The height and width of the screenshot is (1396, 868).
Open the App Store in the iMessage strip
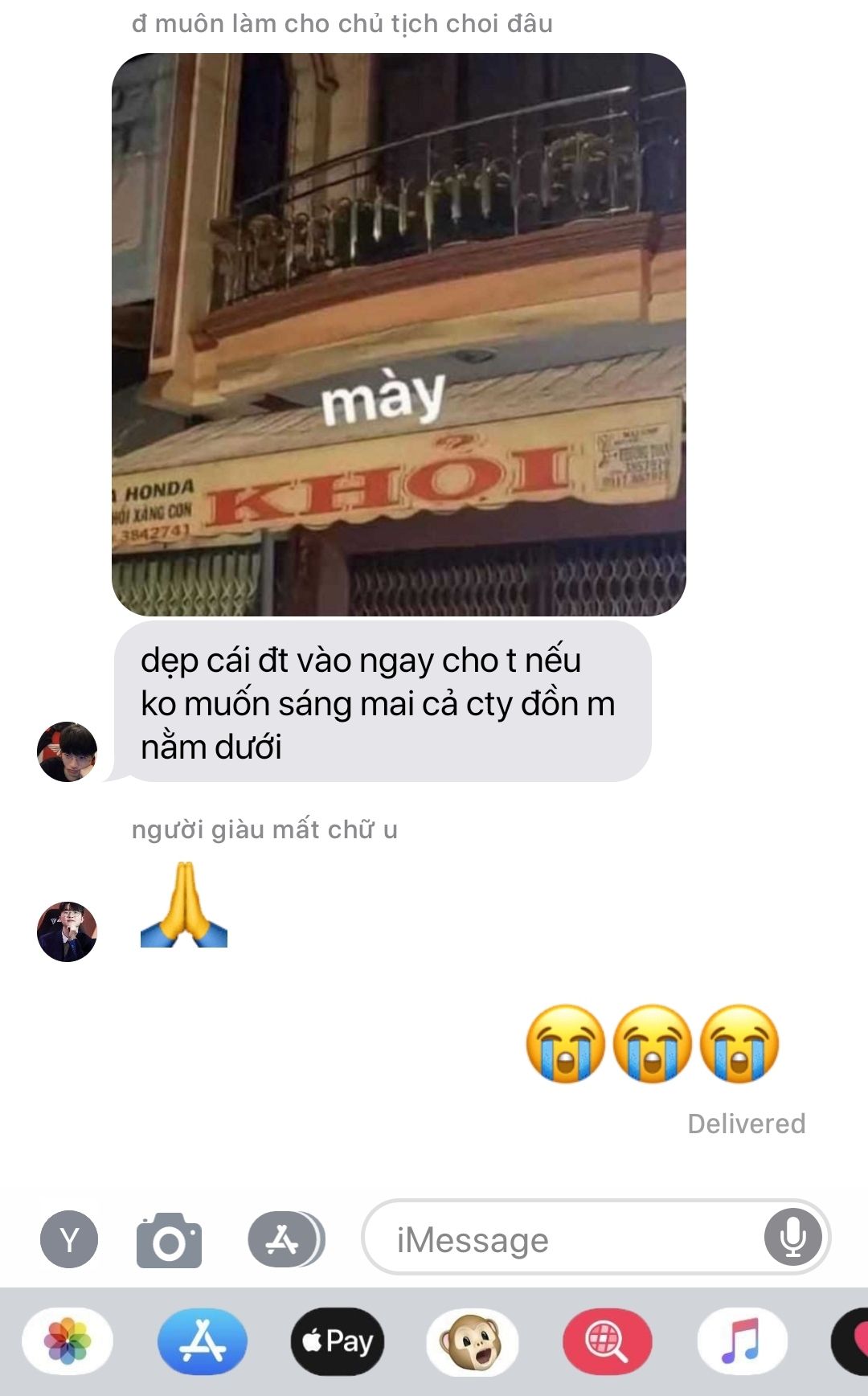click(x=202, y=1341)
